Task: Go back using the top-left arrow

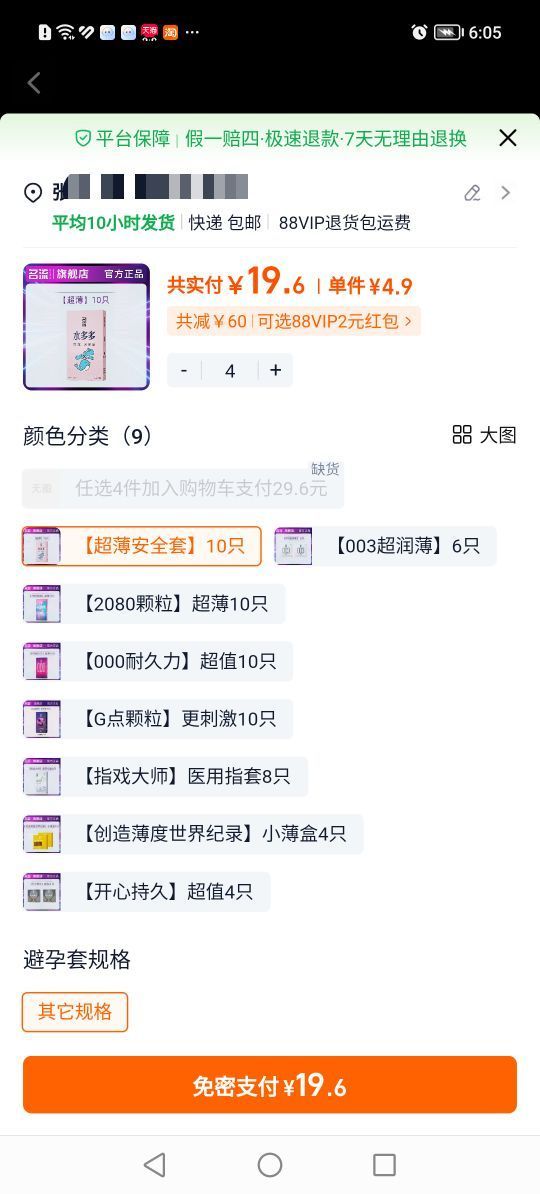Action: 34,83
